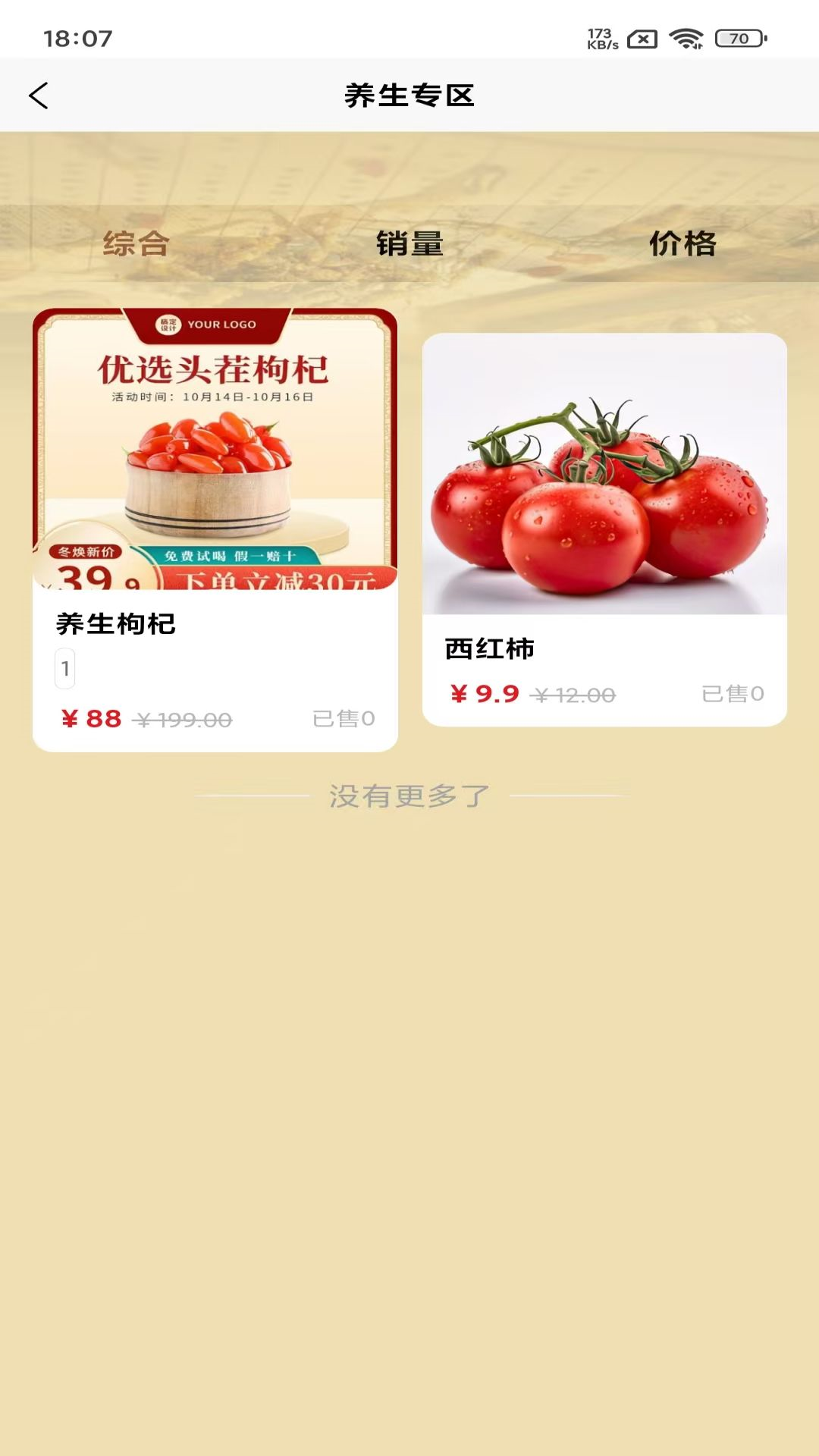Go back from 养生专区 page

[x=39, y=96]
